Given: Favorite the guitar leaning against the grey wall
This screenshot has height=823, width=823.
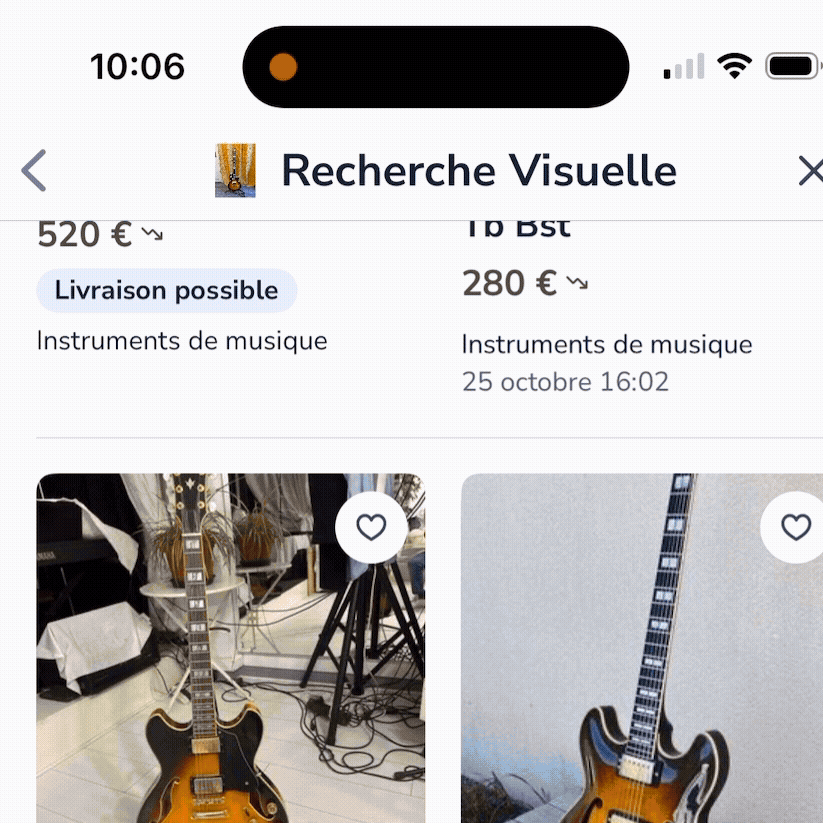Looking at the screenshot, I should [795, 527].
